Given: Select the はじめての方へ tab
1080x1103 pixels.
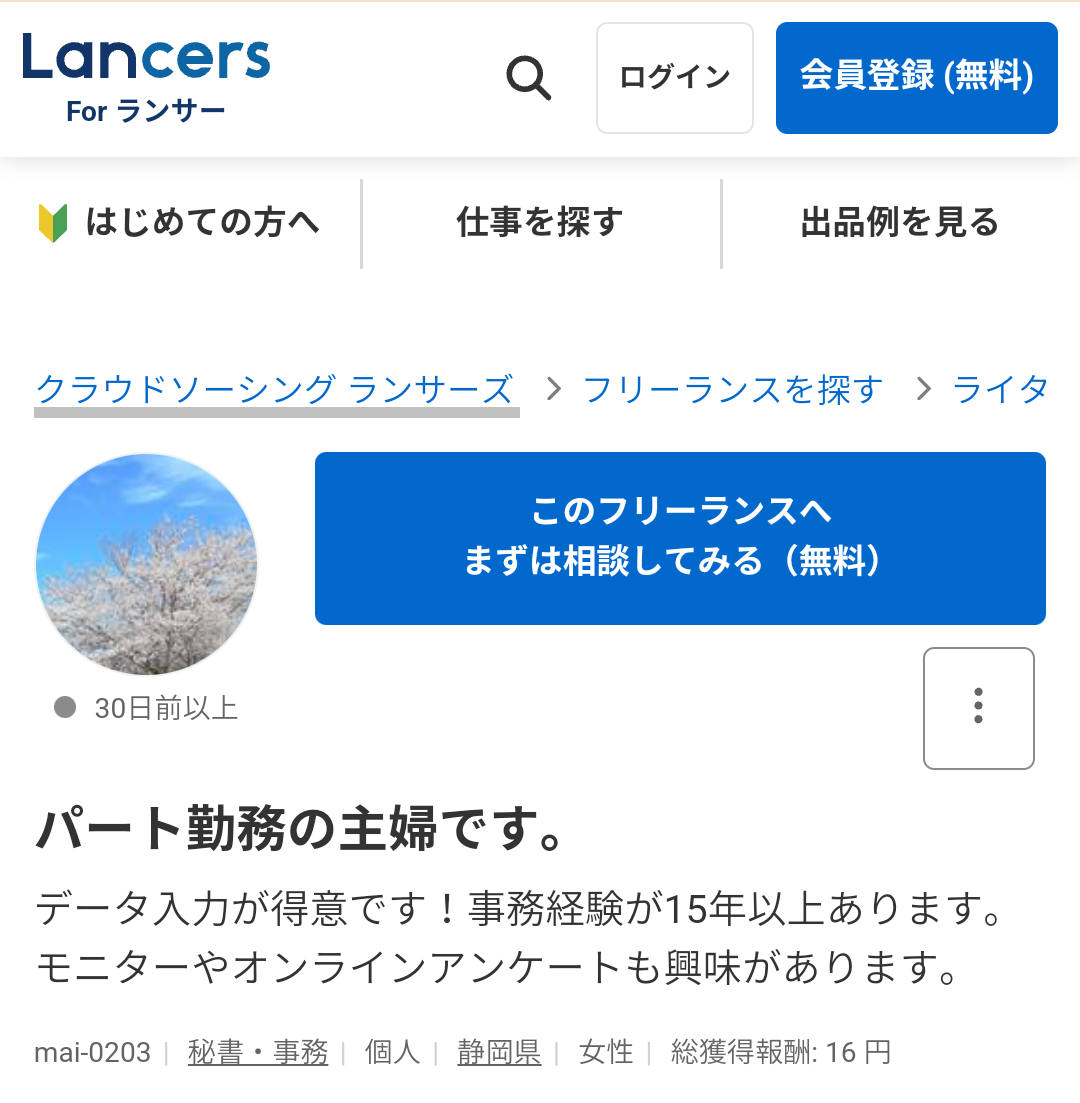Looking at the screenshot, I should point(201,223).
